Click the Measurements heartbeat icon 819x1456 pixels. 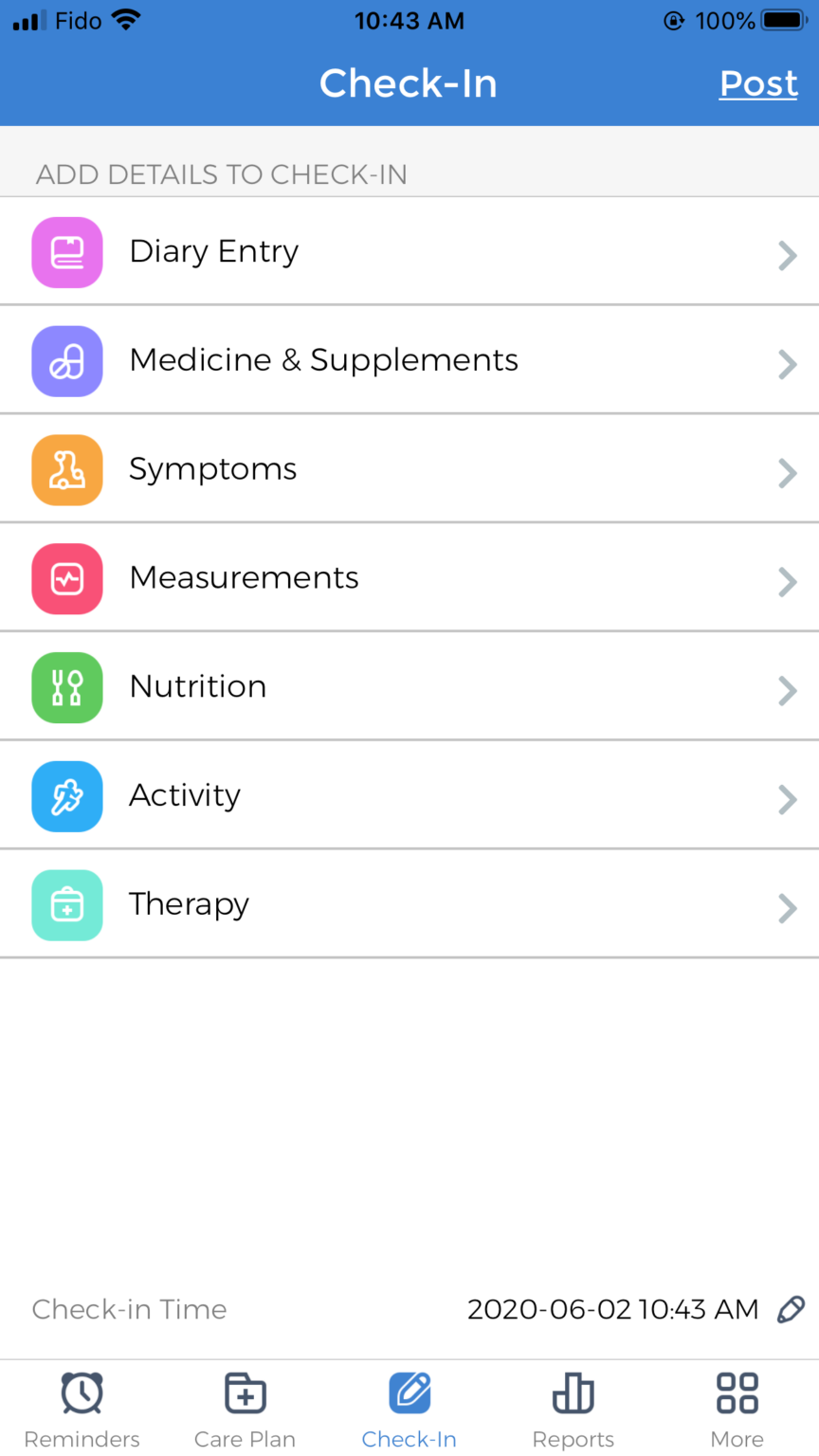pos(67,579)
